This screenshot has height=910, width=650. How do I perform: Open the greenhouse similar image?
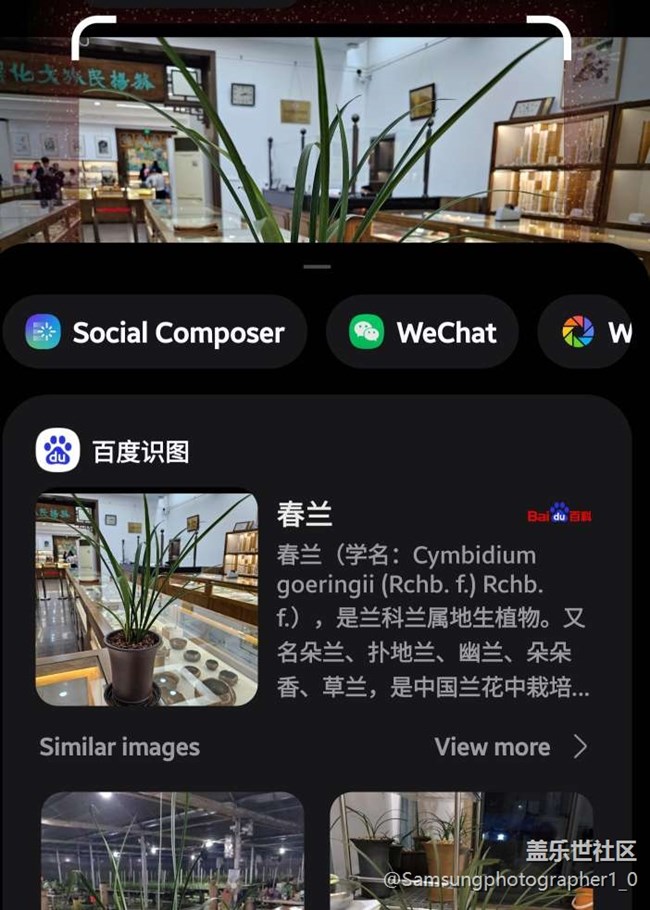(x=173, y=851)
